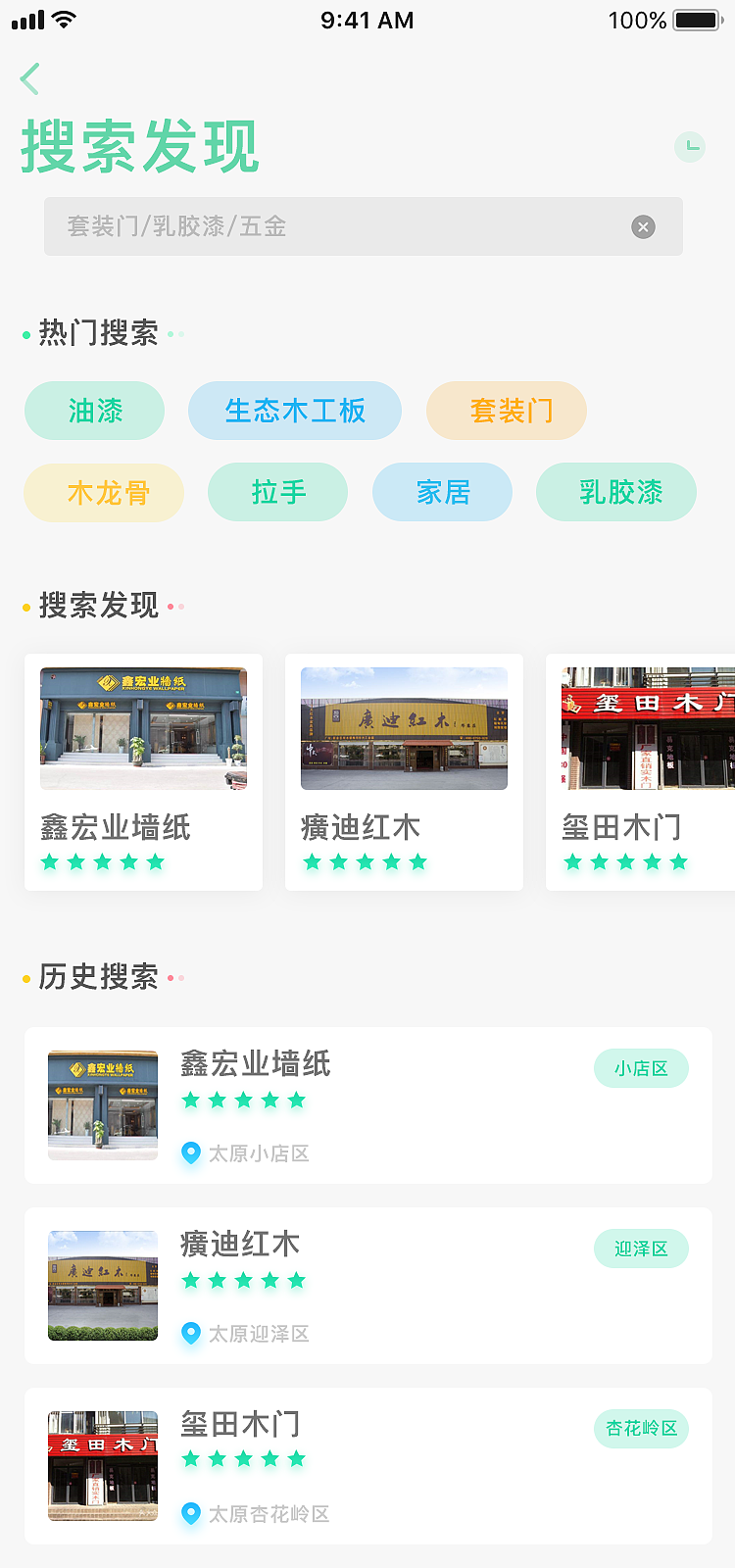Tap the location pin beside 太原小店区
The width and height of the screenshot is (735, 1568).
[190, 1153]
